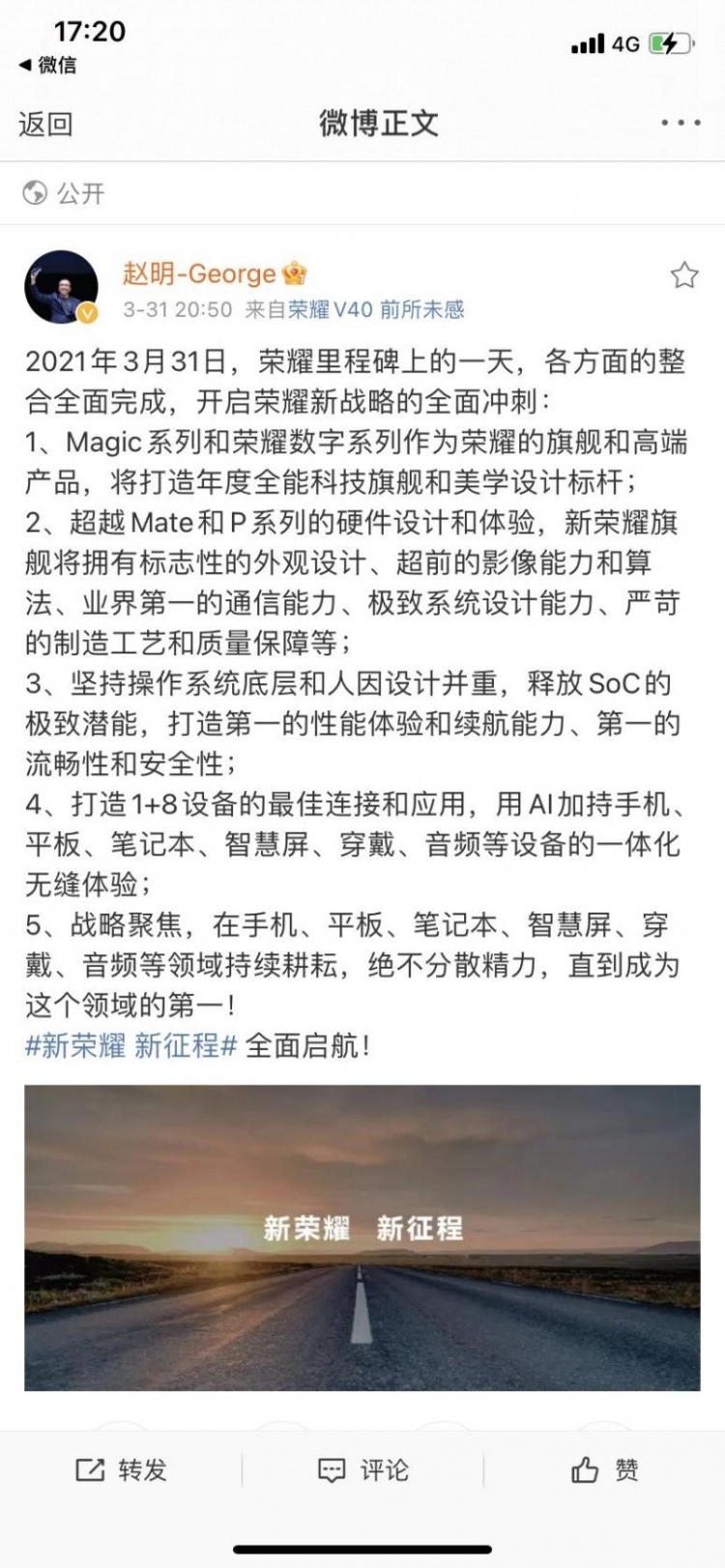
Task: Open the #新荣耀 新征程# hashtag
Action: point(130,1045)
